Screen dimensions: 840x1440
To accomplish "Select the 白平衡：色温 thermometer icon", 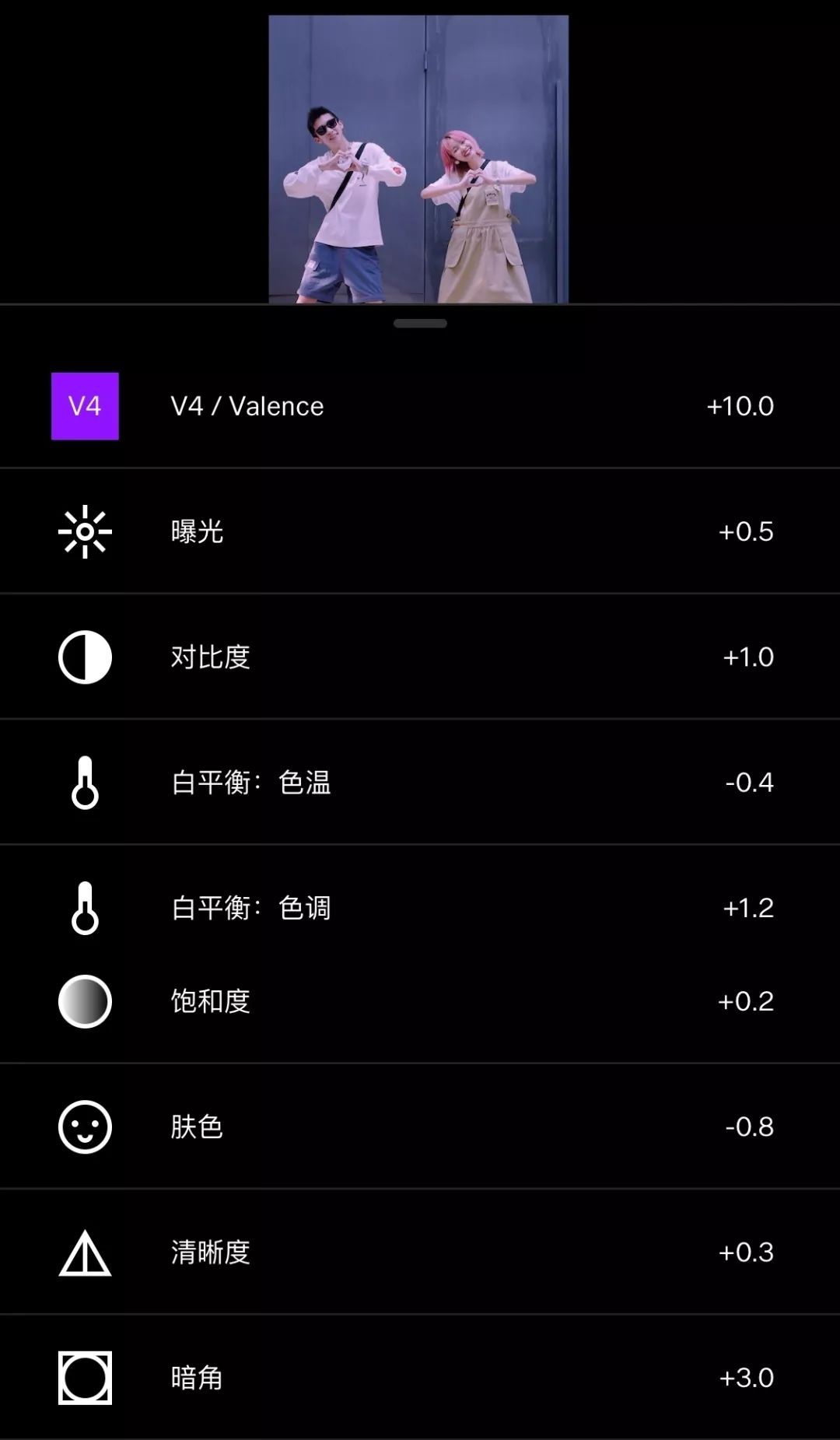I will tap(85, 782).
